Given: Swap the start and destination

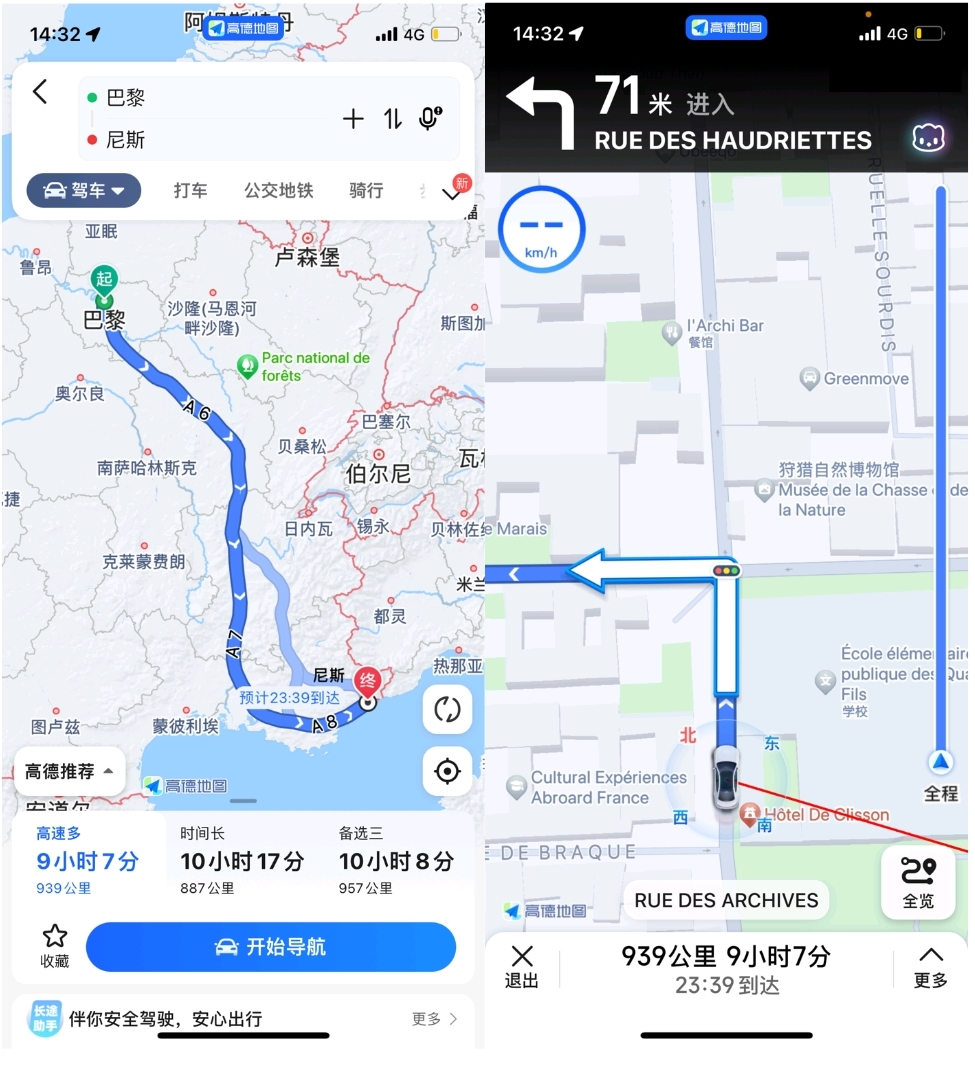Looking at the screenshot, I should [392, 120].
